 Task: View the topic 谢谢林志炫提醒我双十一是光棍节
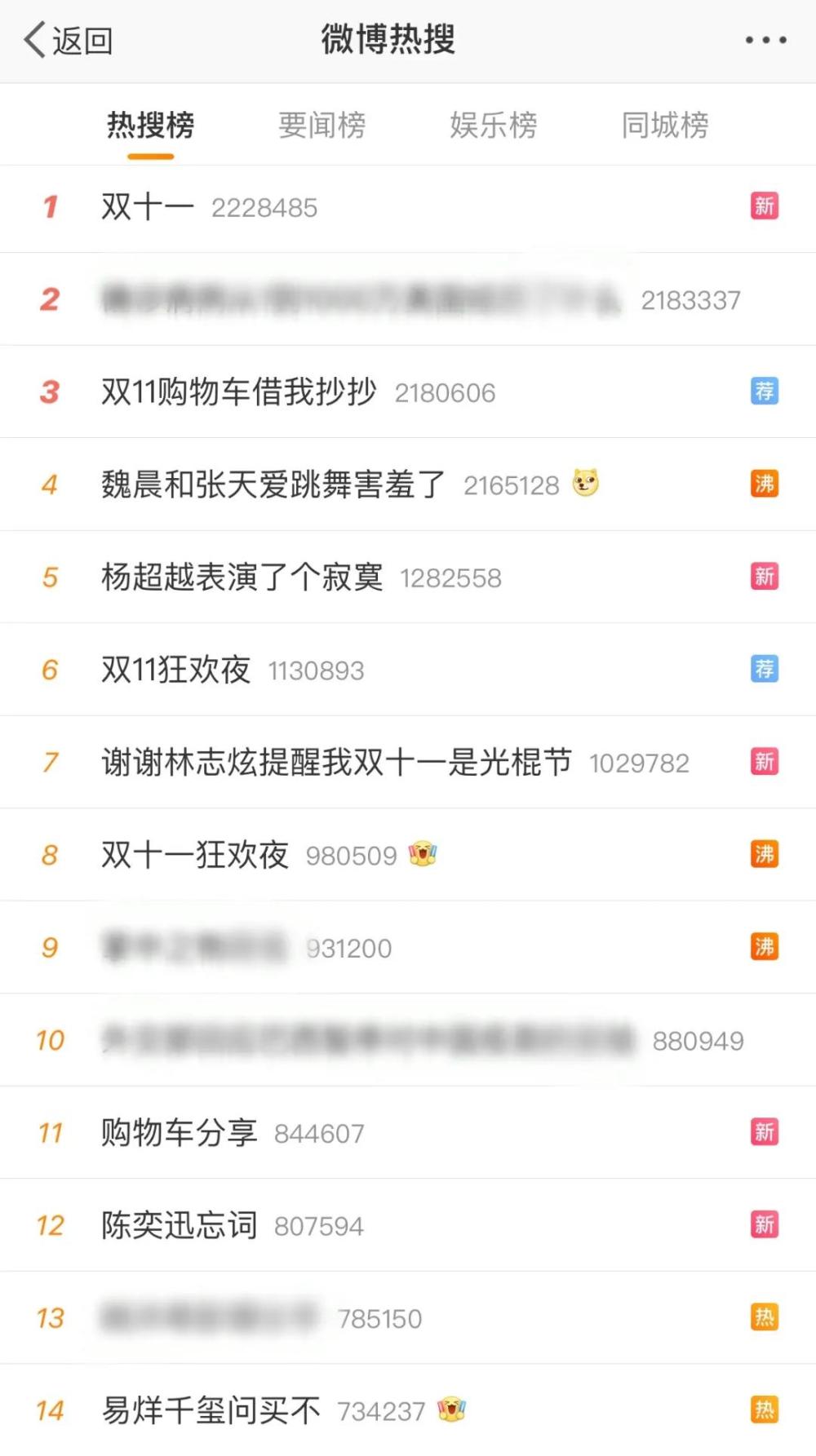(x=336, y=763)
